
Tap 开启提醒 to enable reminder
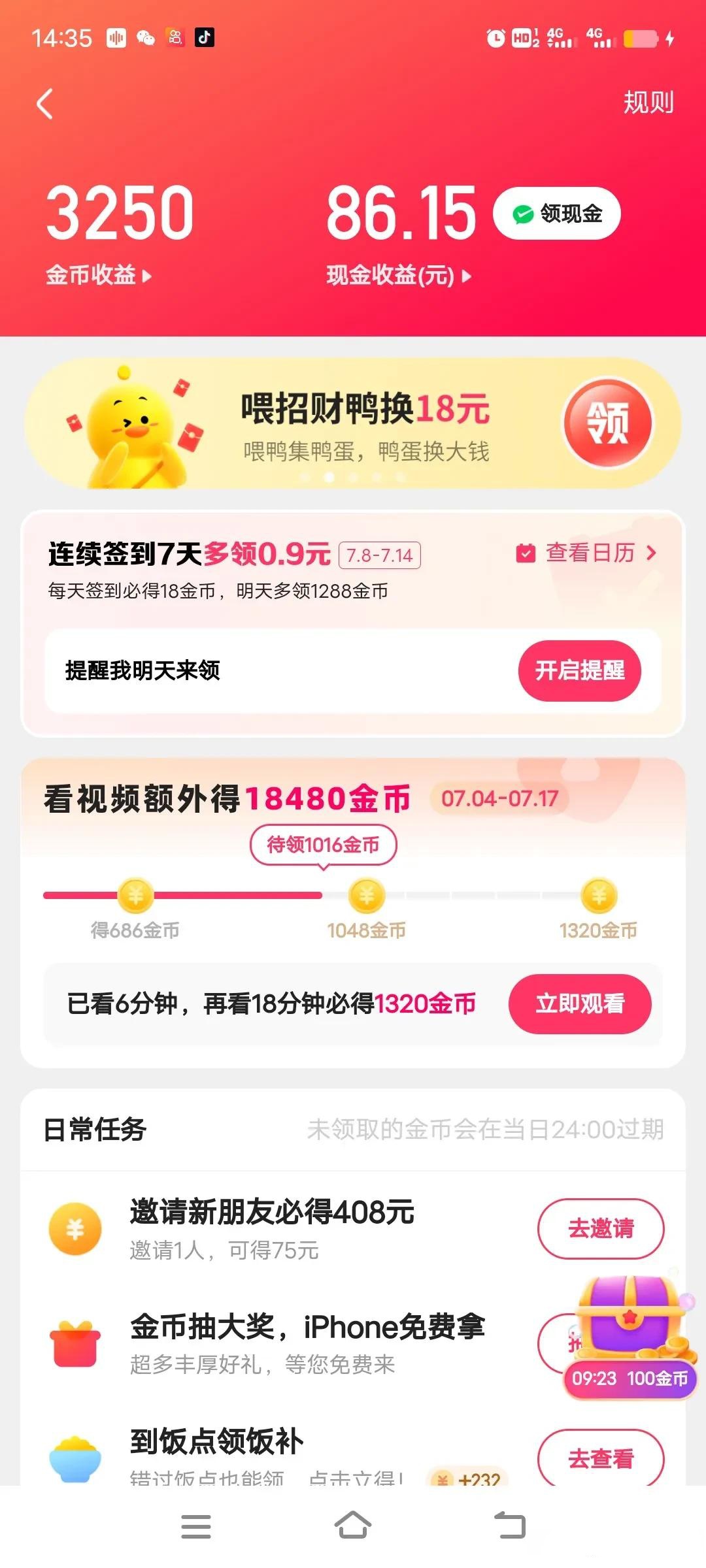tap(579, 670)
